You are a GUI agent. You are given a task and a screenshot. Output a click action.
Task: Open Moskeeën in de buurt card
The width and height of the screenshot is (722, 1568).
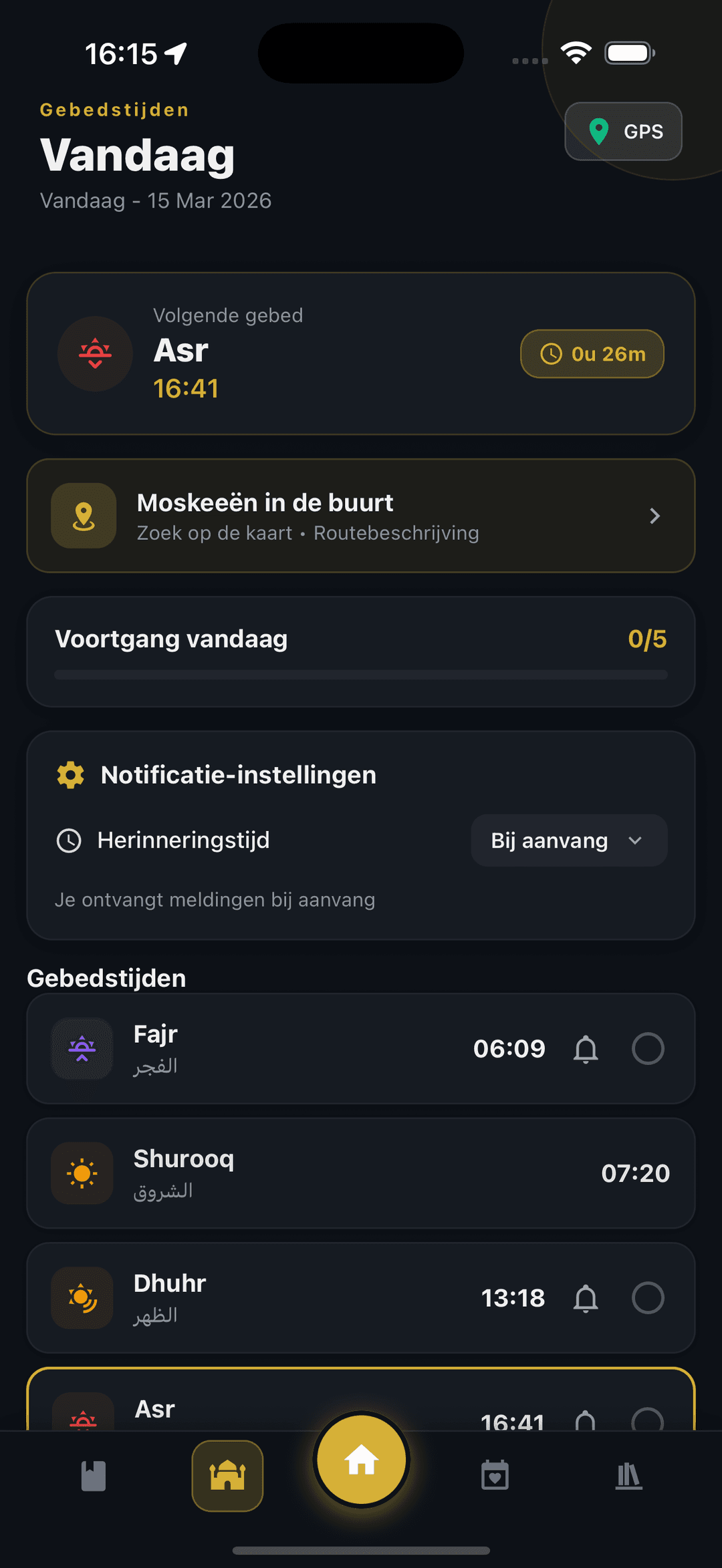(x=361, y=516)
